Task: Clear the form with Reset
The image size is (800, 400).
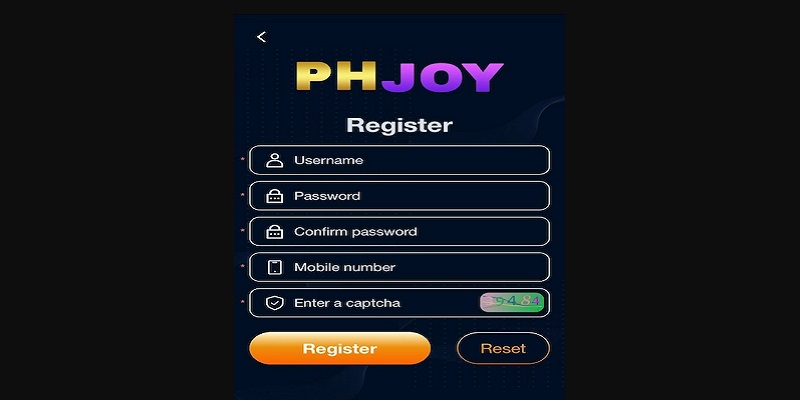Action: point(503,349)
